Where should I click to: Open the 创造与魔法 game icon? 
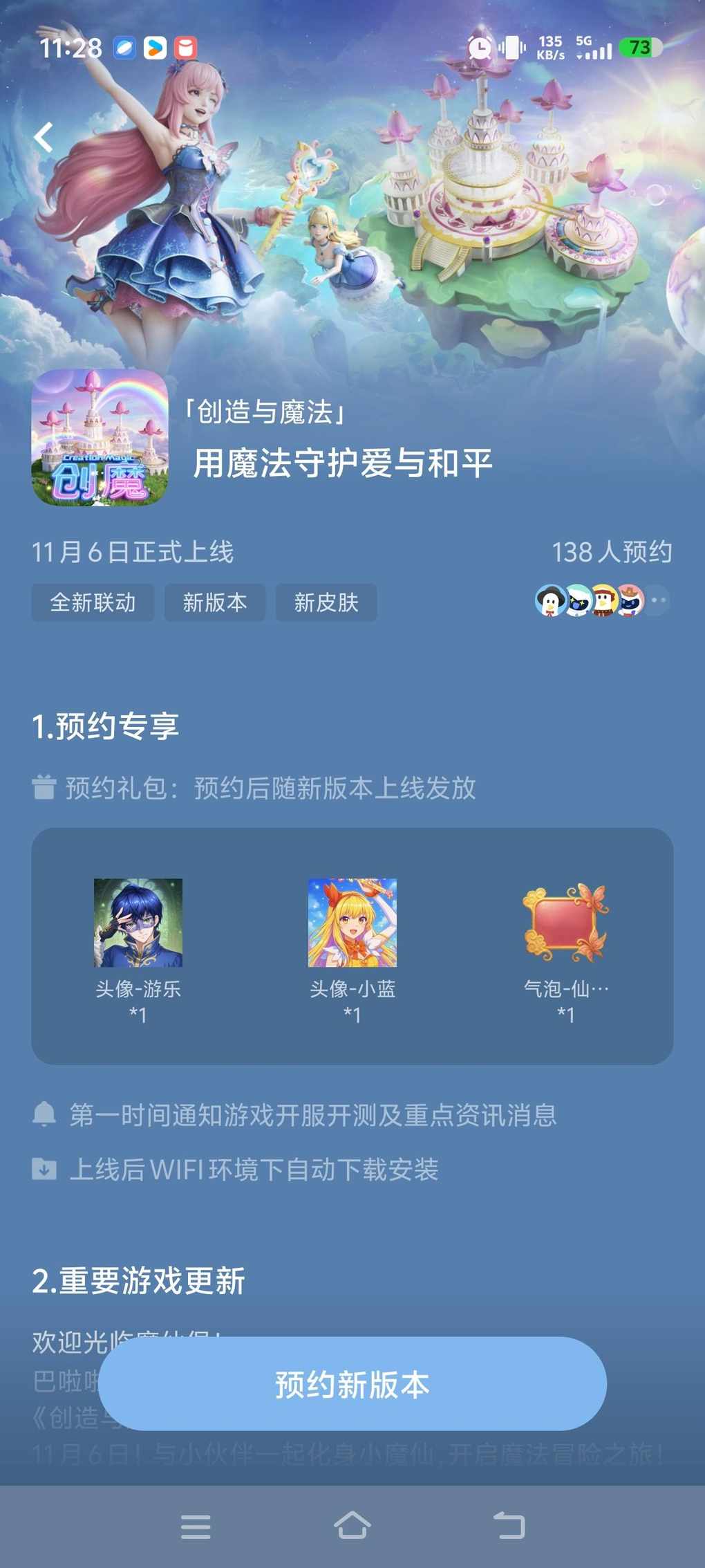click(100, 437)
